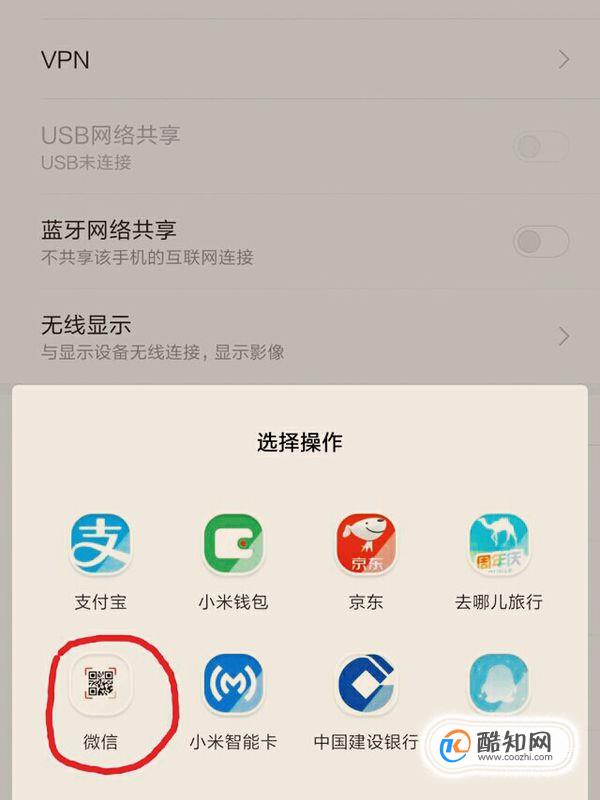Select 支付宝 in the chooser
Image resolution: width=600 pixels, height=800 pixels.
100,546
